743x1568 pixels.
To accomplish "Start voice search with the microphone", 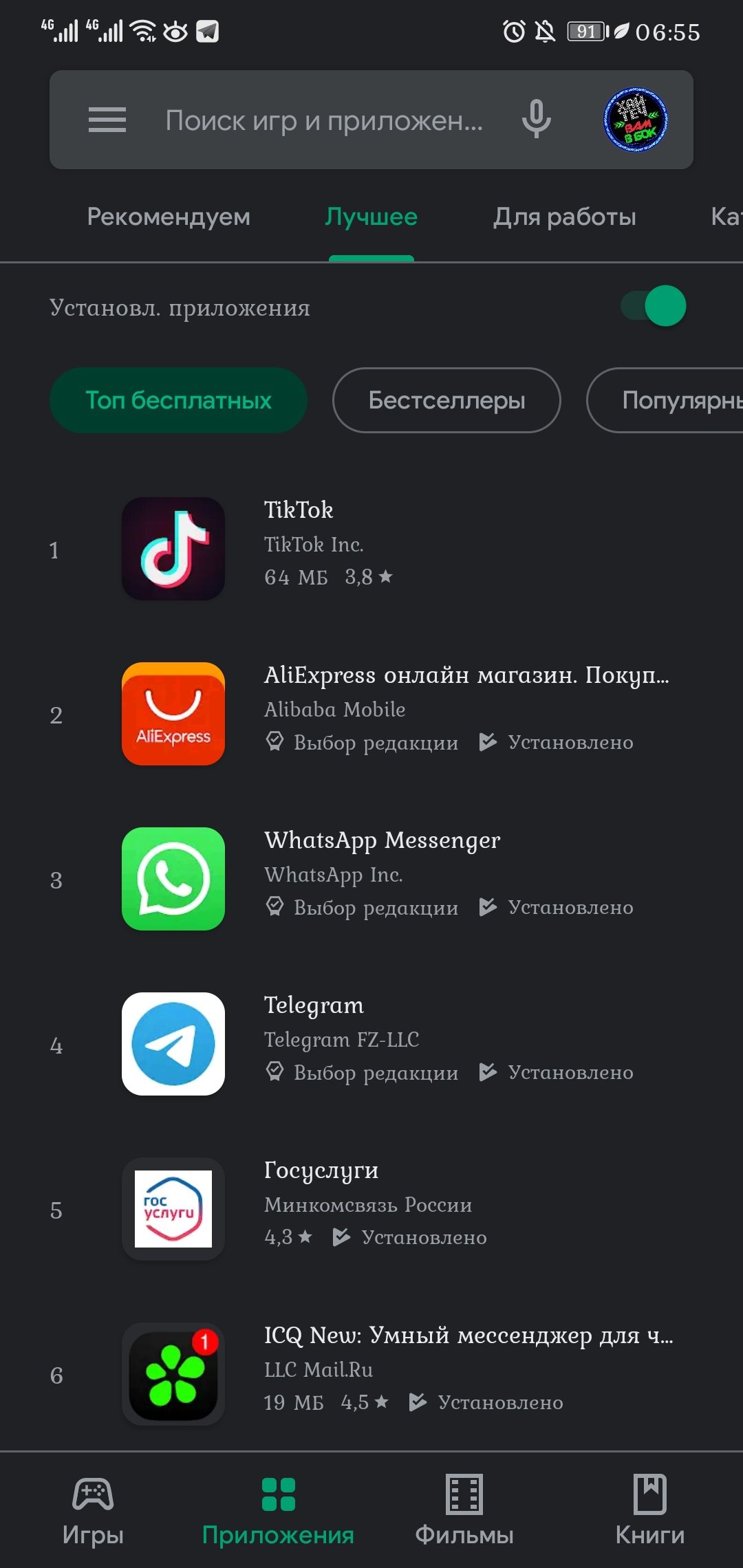I will (537, 119).
